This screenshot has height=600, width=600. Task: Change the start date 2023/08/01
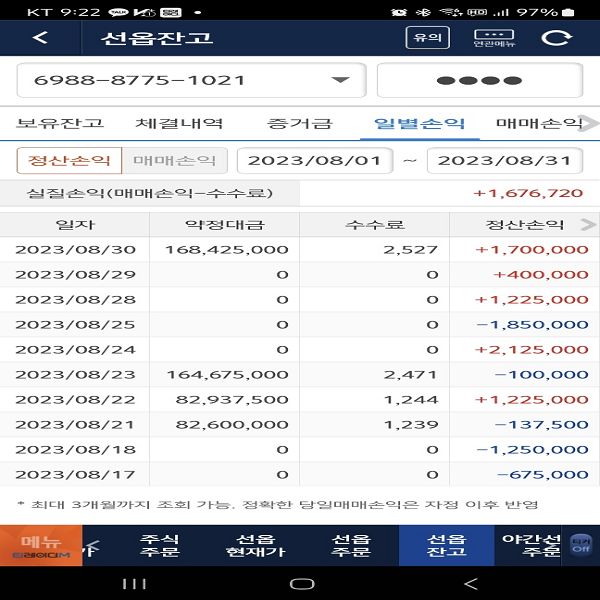314,160
